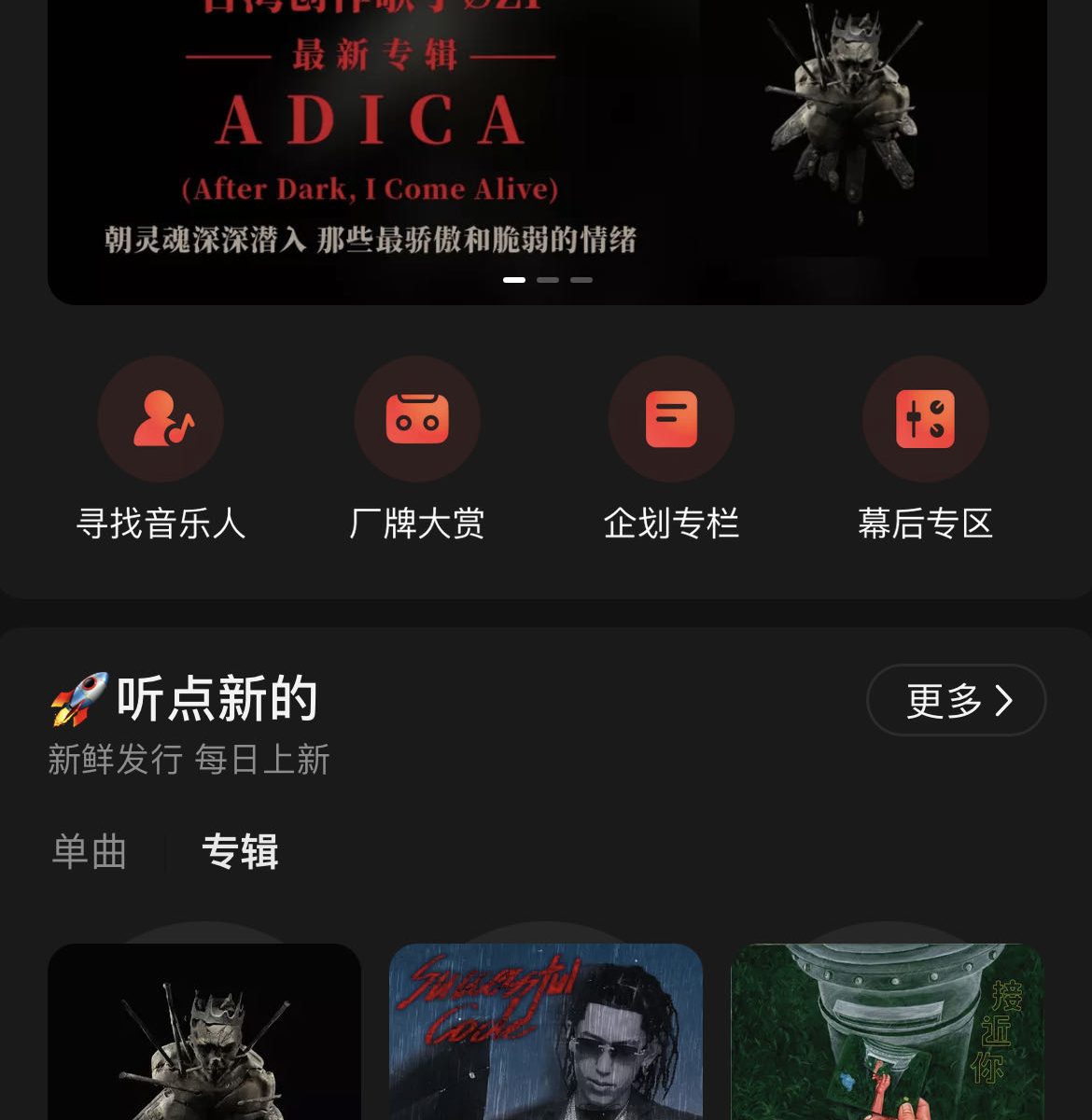Select the 专辑 tab
Screen dimensions: 1092x1120
[x=240, y=852]
